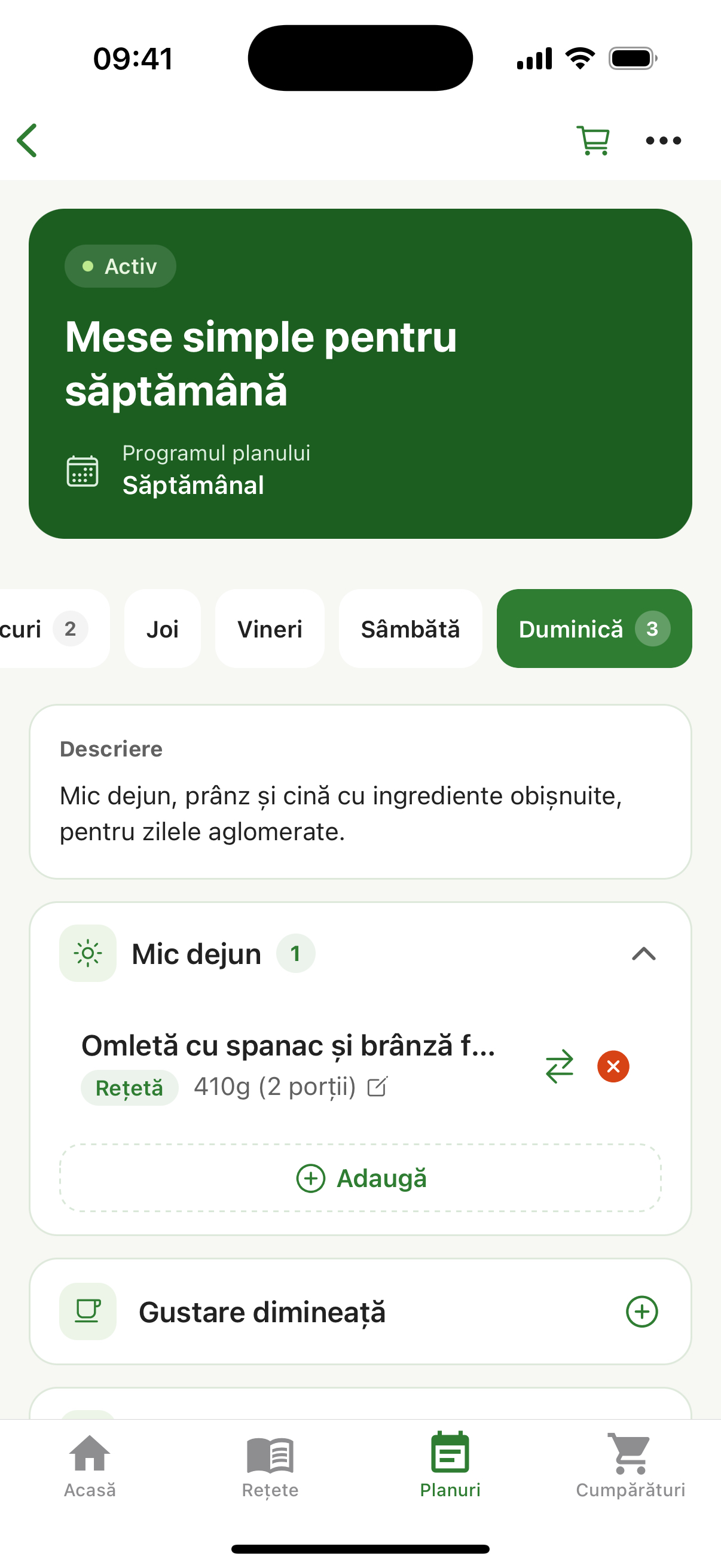Switch to the Sâmbătă day tab

coord(410,629)
